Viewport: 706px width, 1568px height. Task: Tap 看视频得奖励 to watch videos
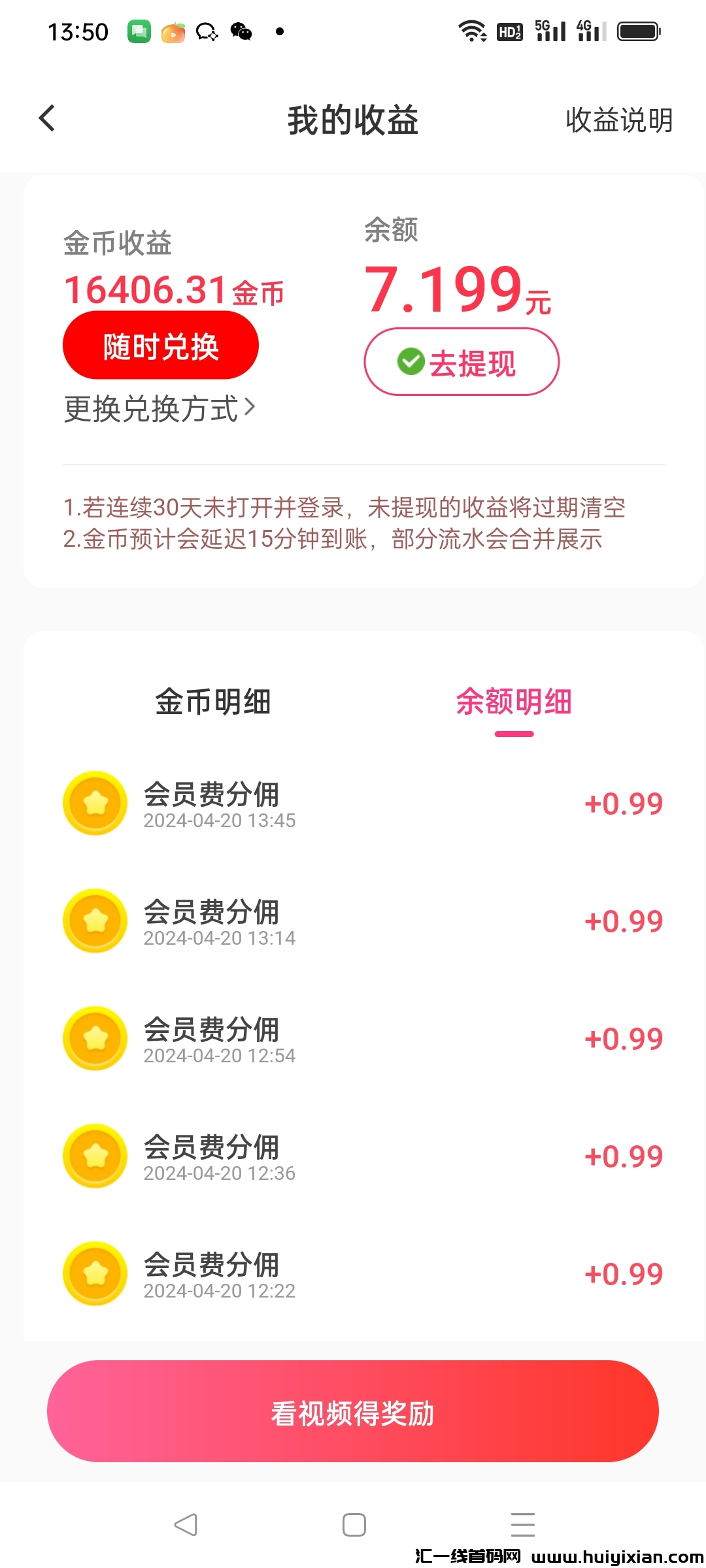tap(353, 1413)
